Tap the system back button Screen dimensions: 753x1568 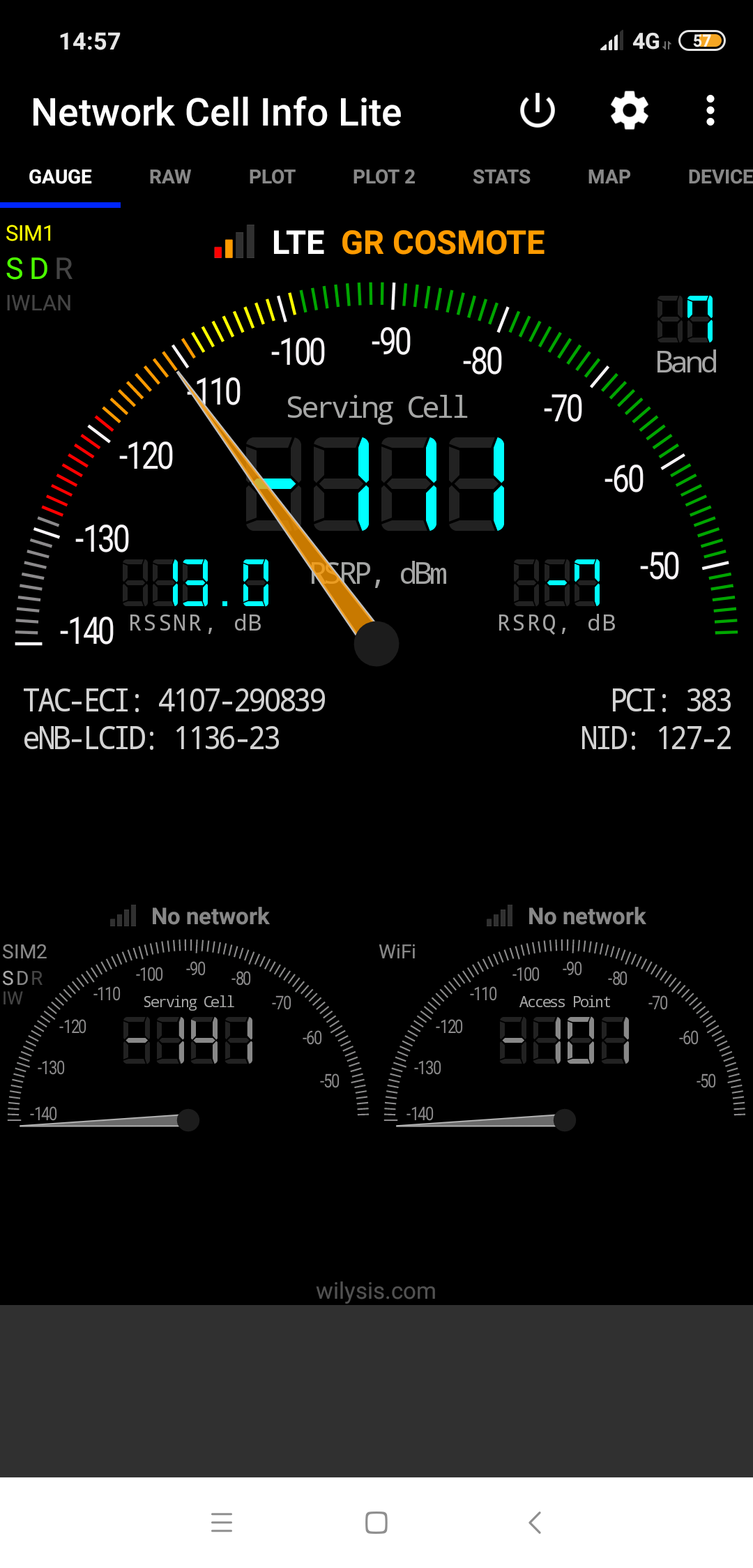pyautogui.click(x=535, y=1523)
